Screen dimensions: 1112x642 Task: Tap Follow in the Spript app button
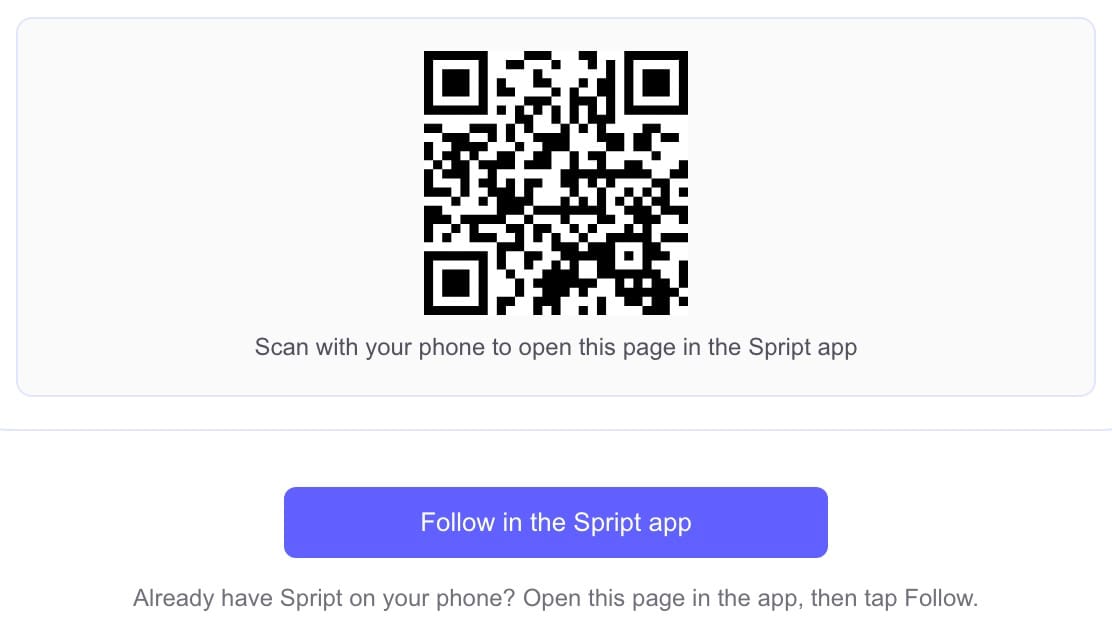(x=555, y=522)
